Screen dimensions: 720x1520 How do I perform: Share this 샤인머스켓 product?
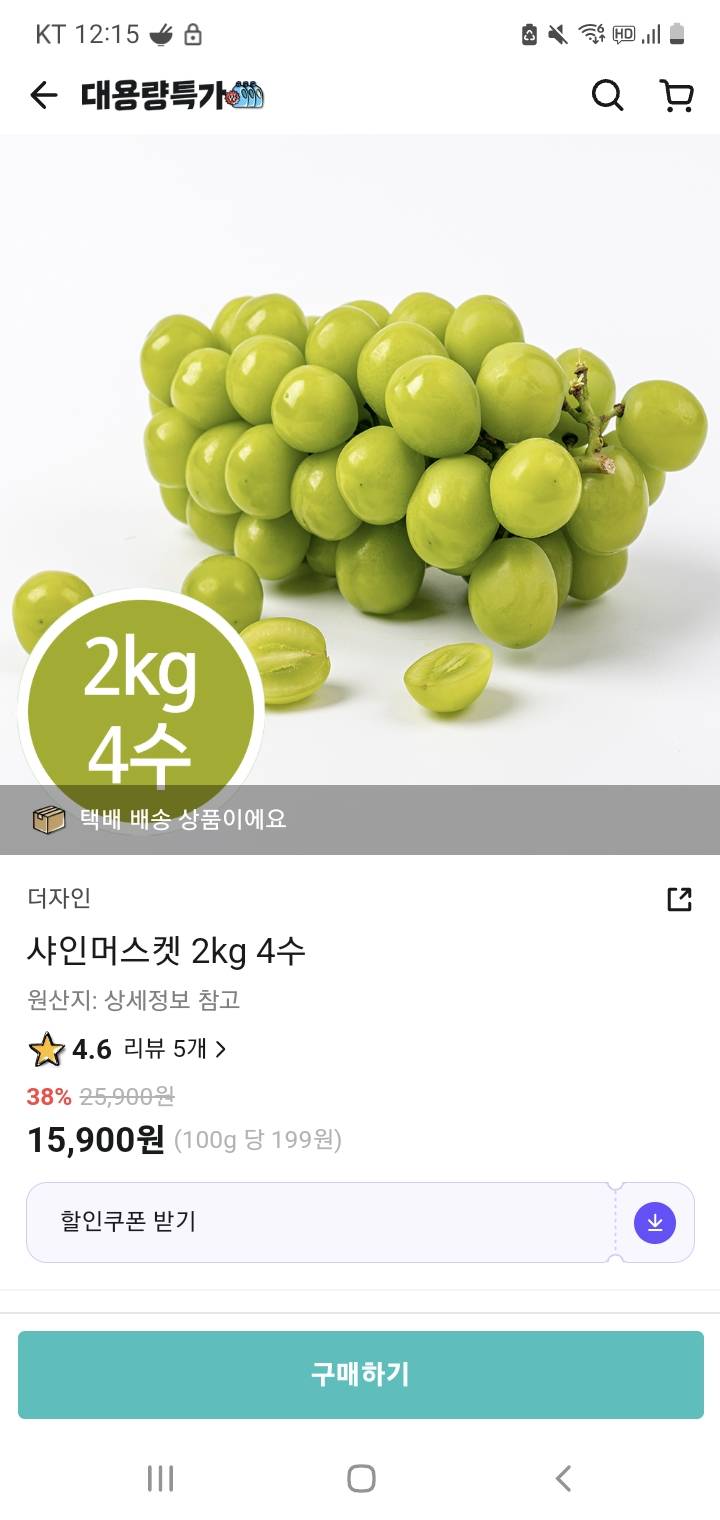coord(679,899)
